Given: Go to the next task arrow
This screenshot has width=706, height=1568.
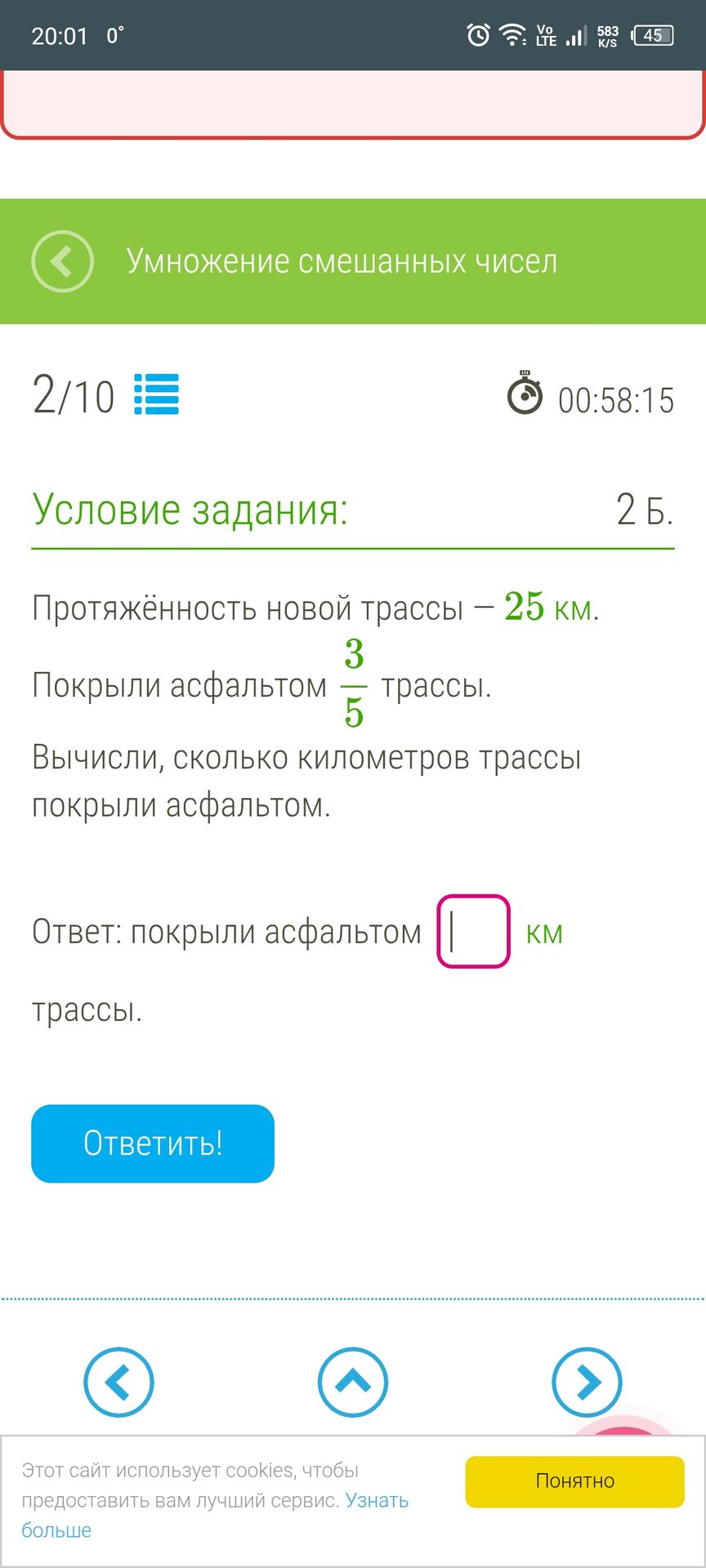Looking at the screenshot, I should 587,1382.
